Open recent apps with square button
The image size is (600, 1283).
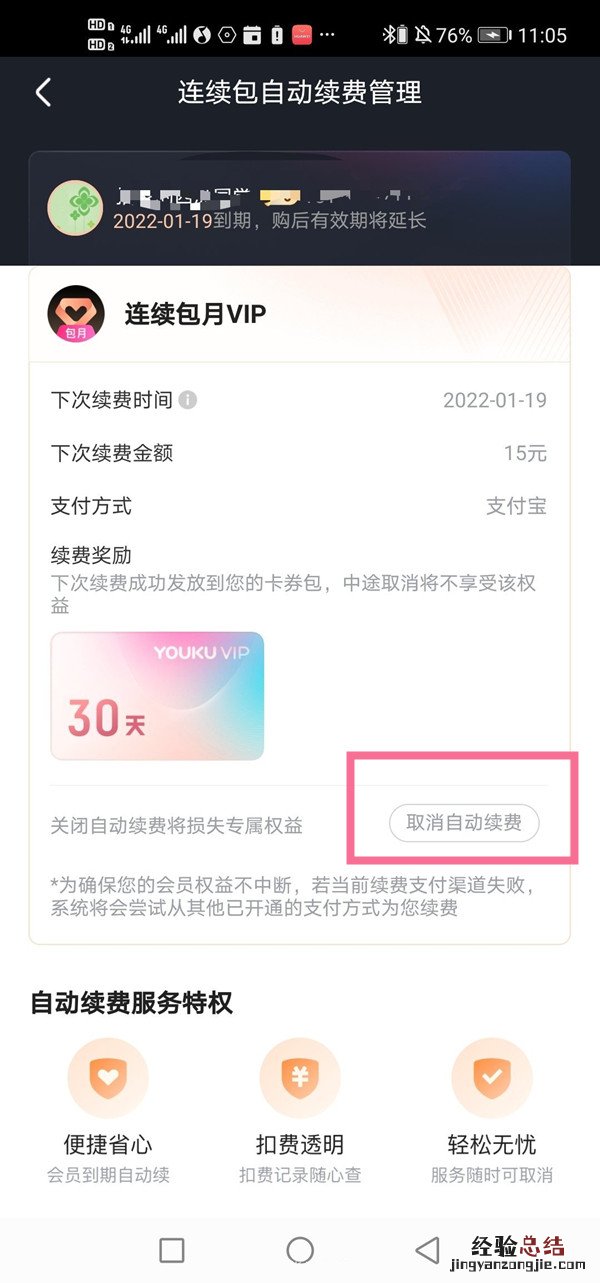[172, 1249]
